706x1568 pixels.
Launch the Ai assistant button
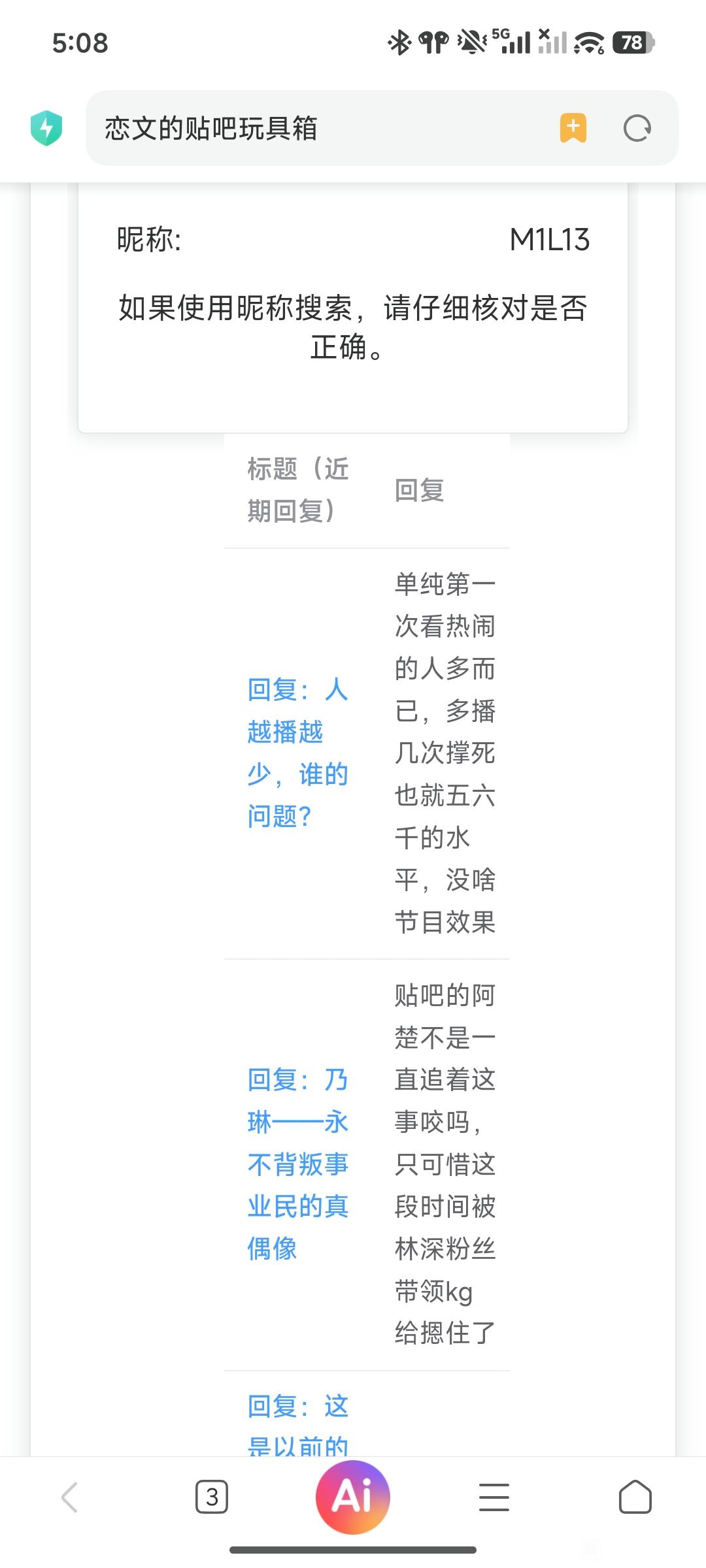tap(353, 1497)
